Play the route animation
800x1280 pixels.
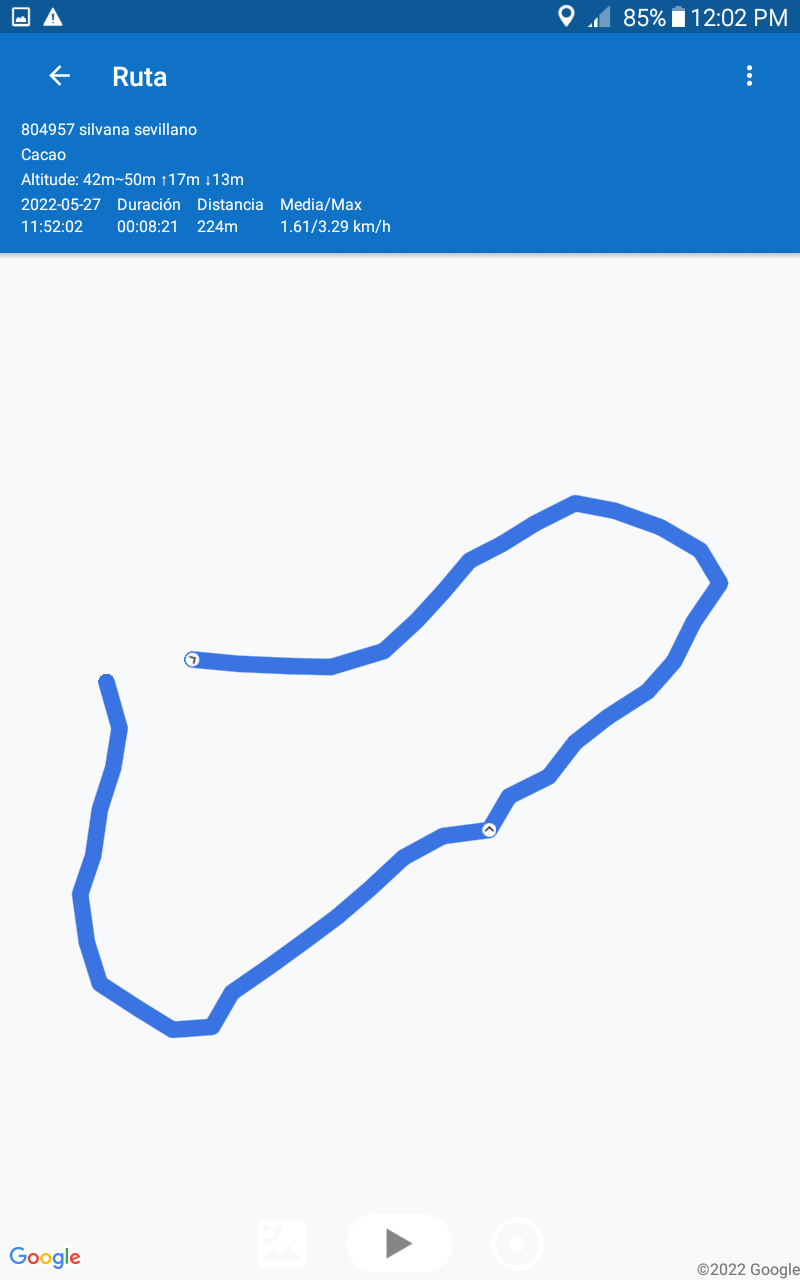[399, 1243]
